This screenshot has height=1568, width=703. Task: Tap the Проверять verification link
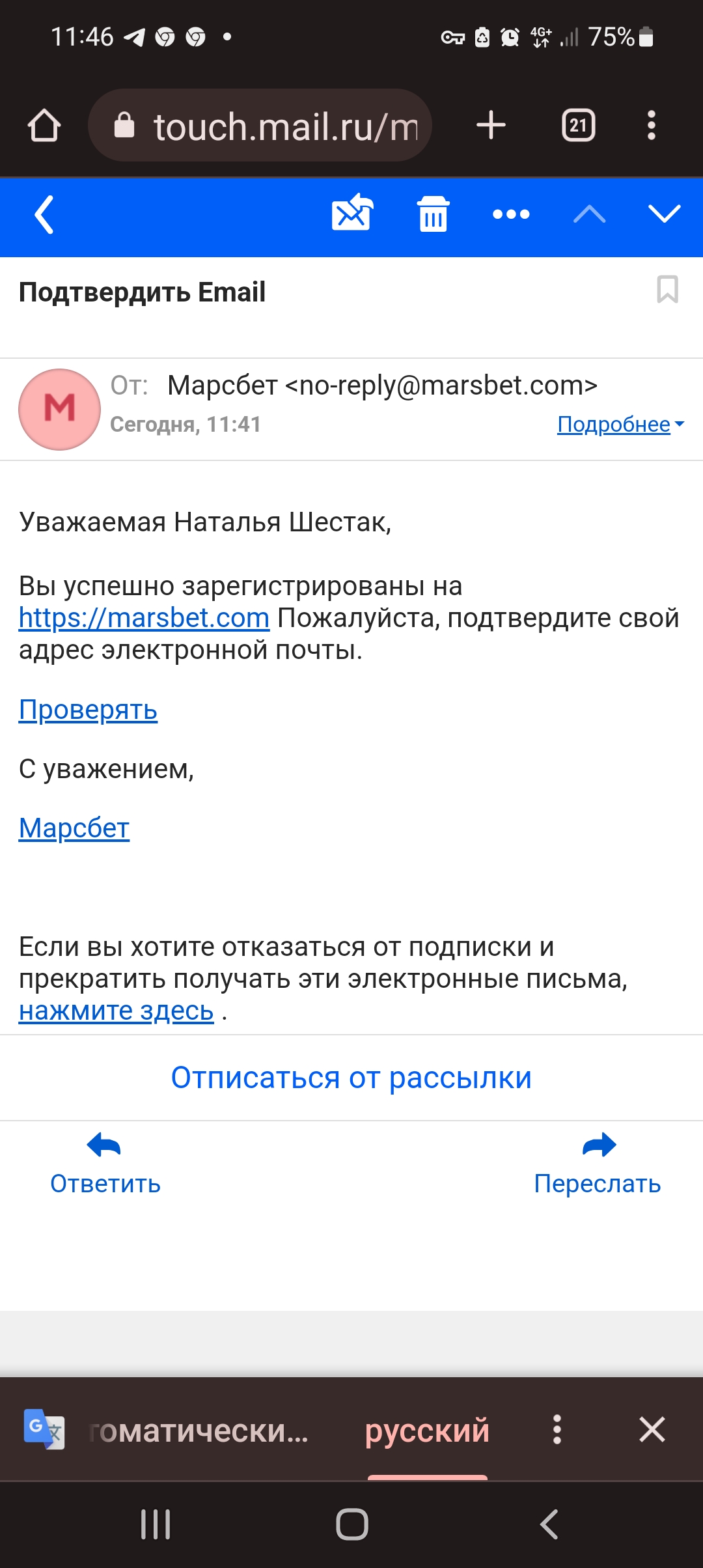[x=88, y=710]
